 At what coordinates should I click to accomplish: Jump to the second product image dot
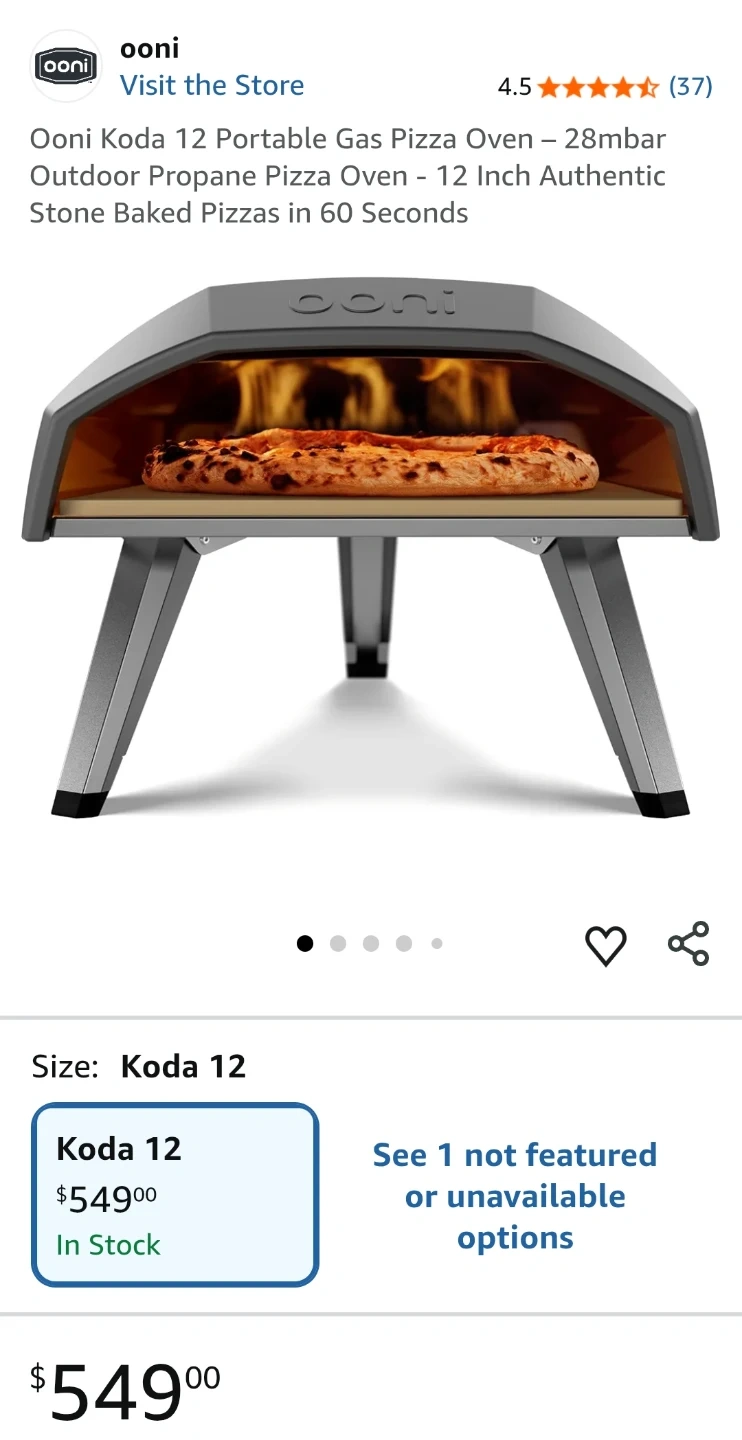point(338,943)
